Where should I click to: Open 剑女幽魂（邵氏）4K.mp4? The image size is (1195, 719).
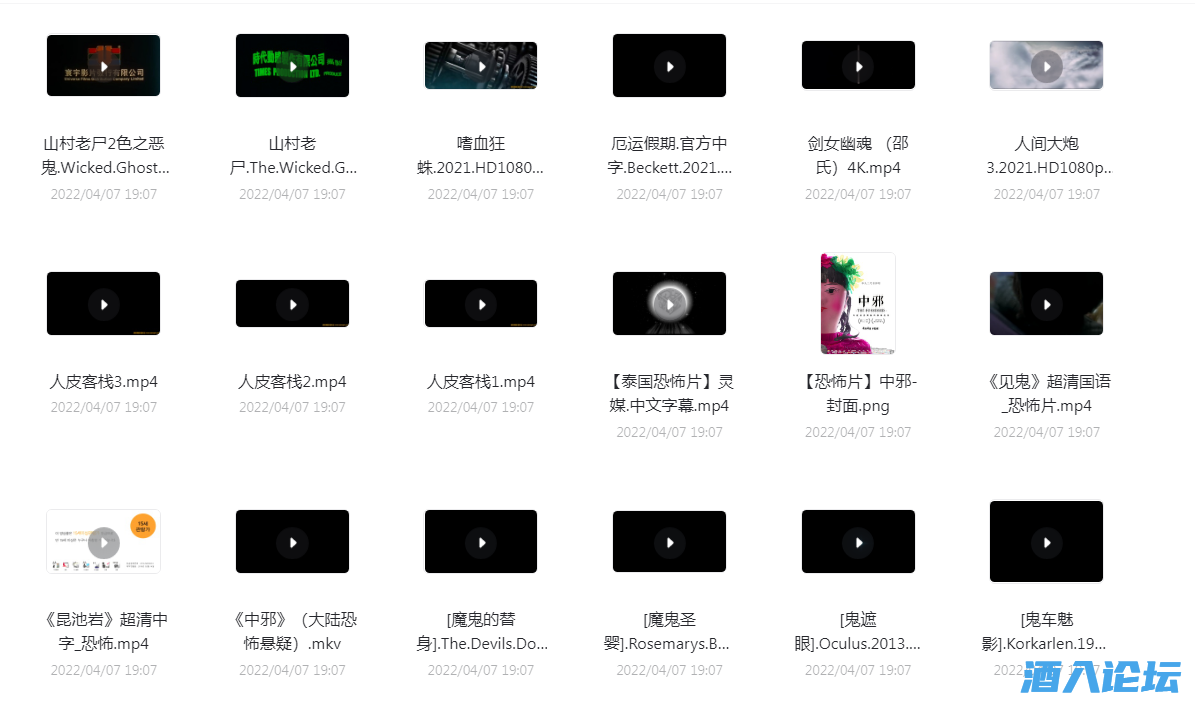(858, 66)
